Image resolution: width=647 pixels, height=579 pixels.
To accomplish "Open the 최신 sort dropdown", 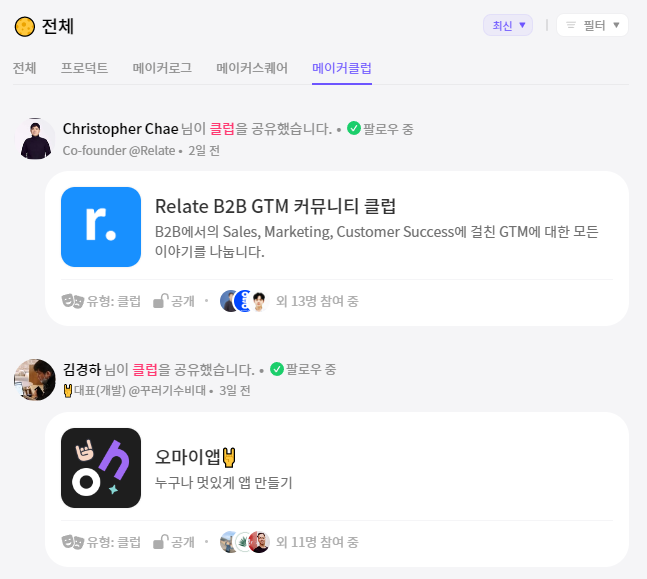I will 508,25.
